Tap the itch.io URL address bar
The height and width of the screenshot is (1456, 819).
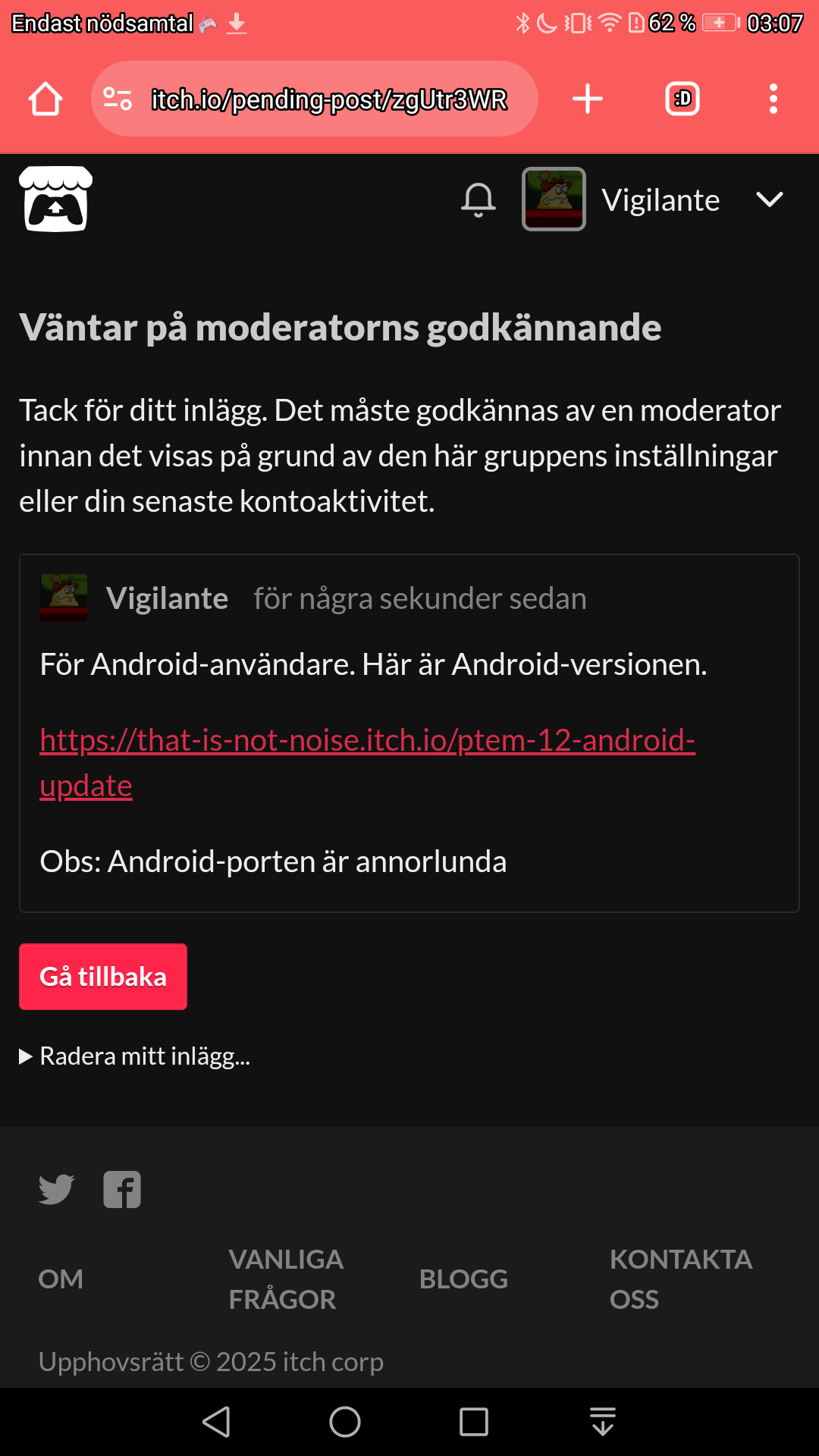pos(329,99)
